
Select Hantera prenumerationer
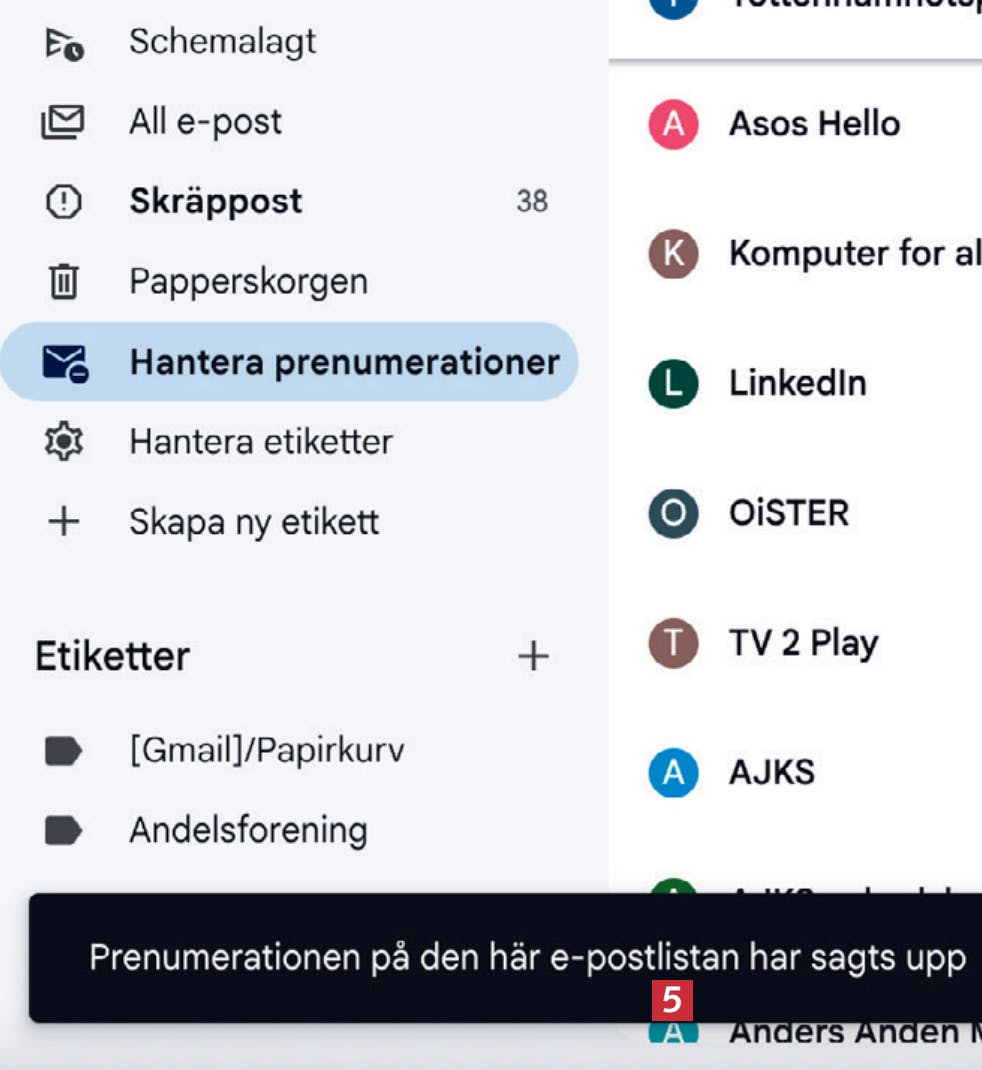343,362
